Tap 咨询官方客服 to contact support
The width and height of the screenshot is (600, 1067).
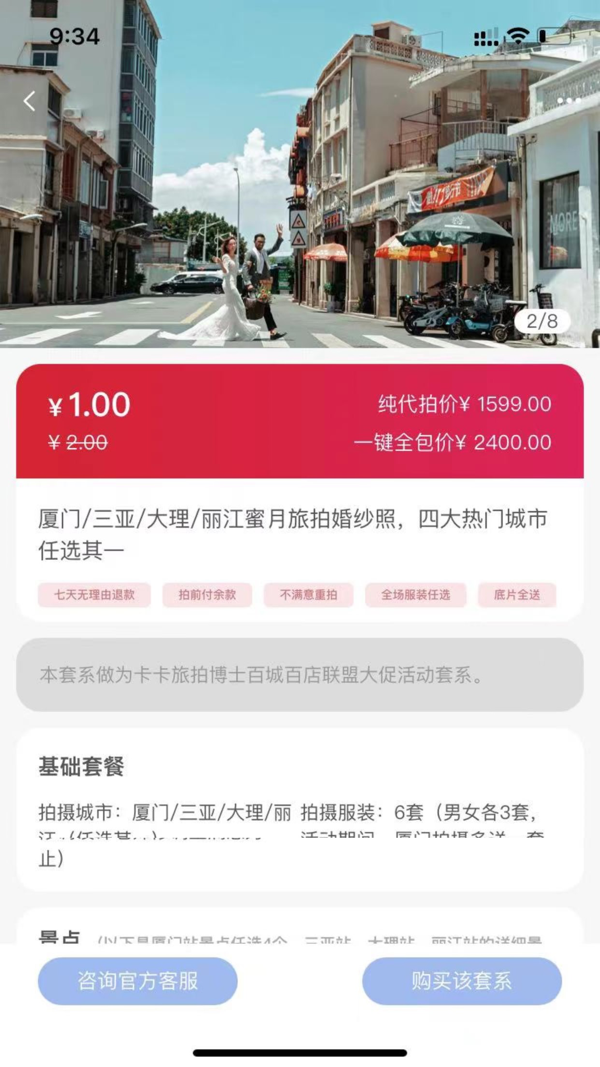(138, 981)
